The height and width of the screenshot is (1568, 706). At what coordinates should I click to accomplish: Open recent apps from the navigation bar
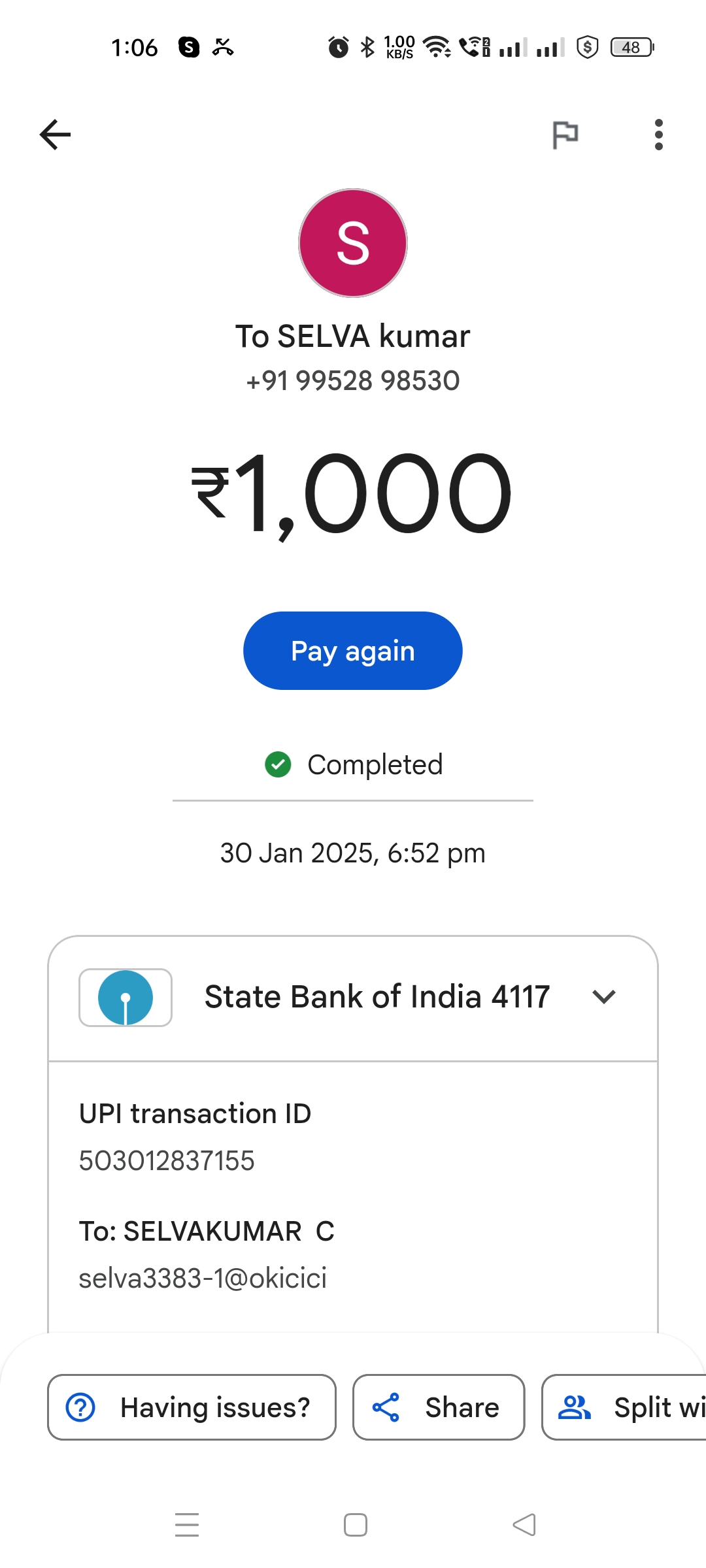click(x=187, y=1525)
